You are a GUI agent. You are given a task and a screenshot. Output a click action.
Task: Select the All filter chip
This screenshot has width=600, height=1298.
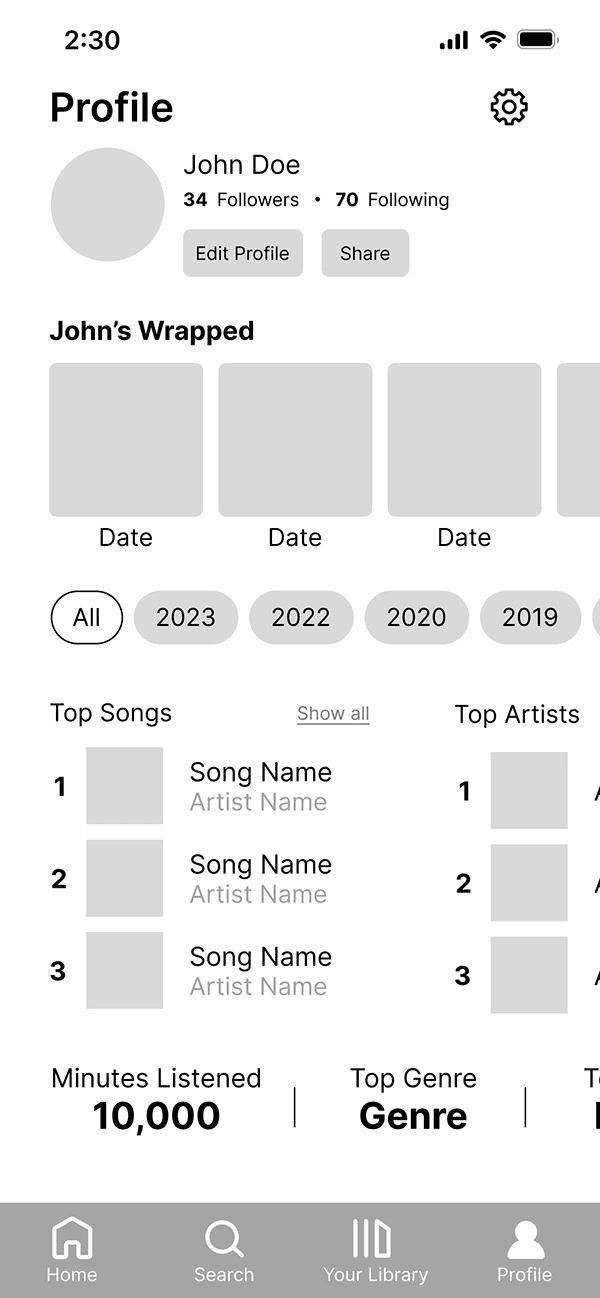[x=86, y=617]
